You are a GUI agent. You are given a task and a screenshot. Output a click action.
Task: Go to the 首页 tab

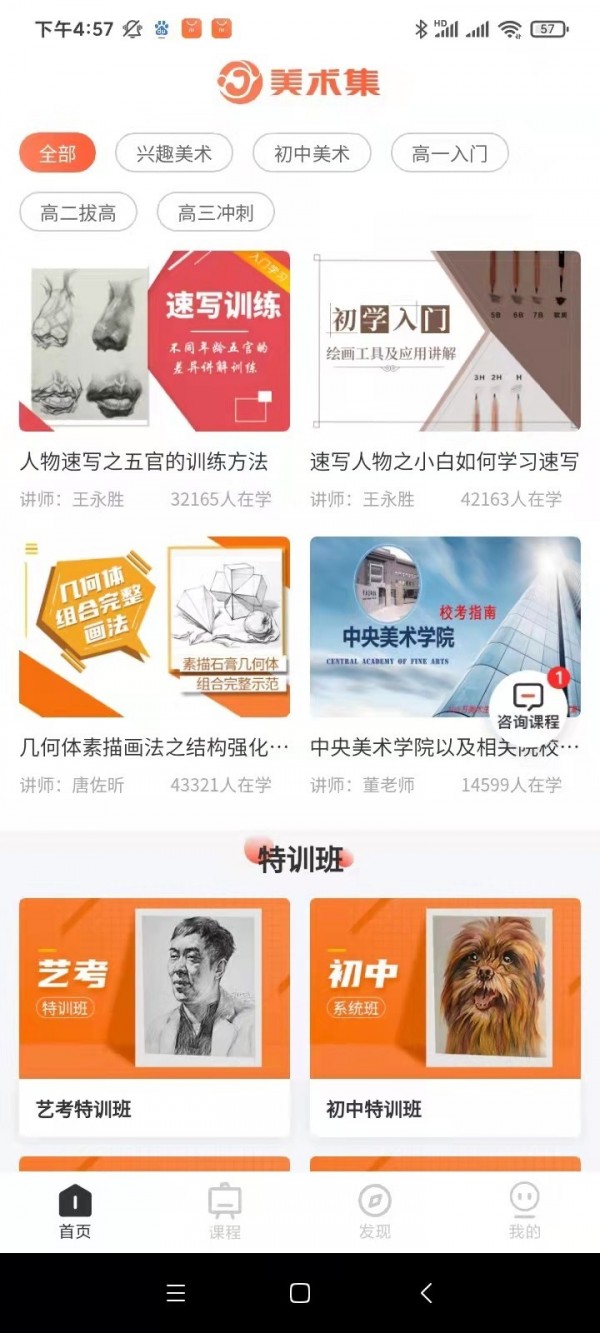75,1212
